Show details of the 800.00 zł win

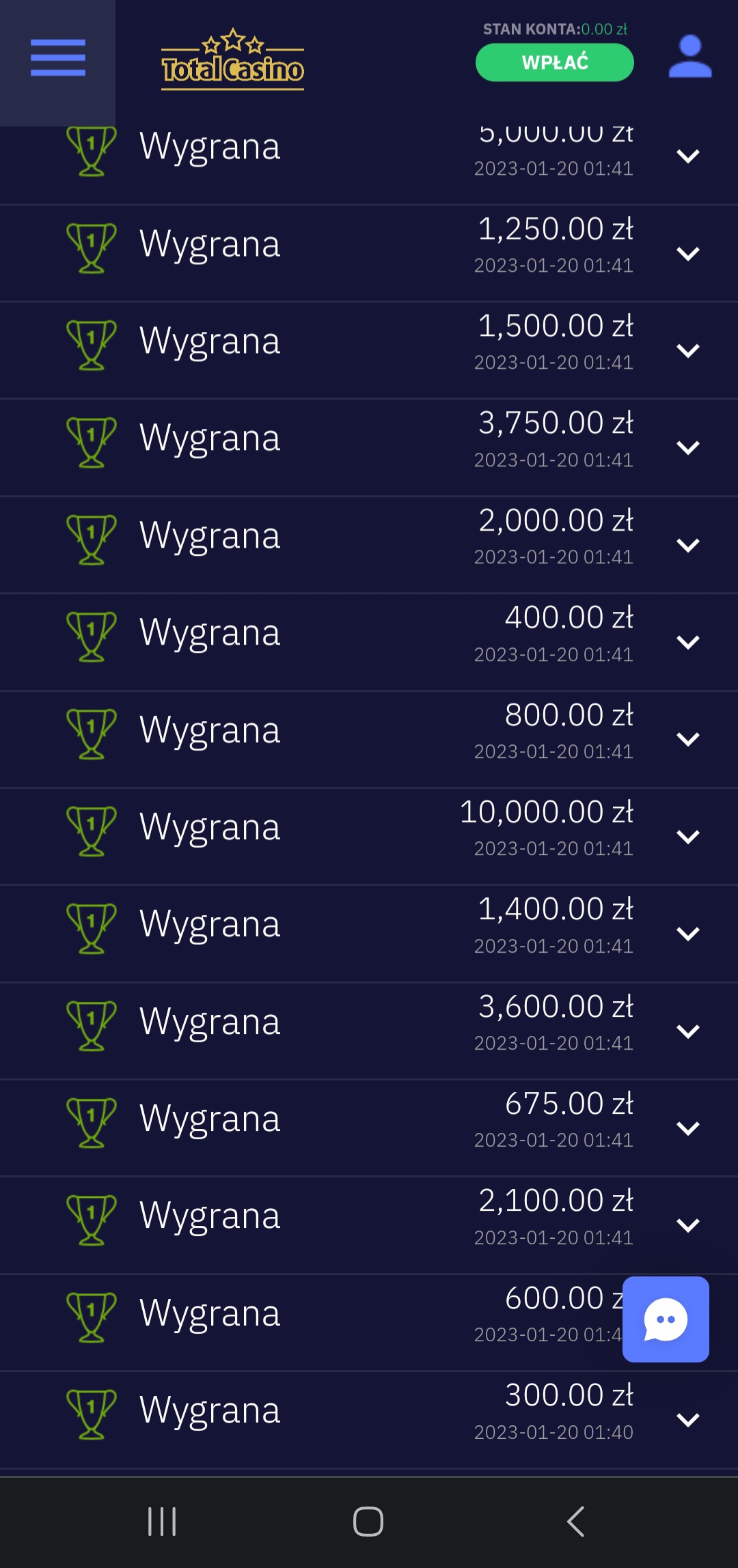pos(687,740)
